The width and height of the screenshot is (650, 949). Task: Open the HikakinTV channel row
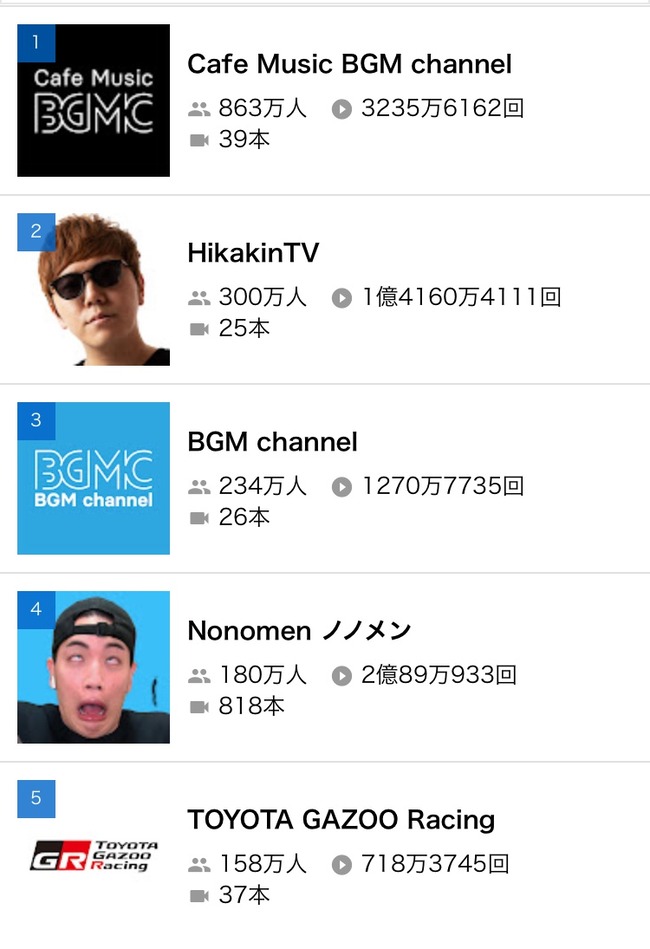coord(253,254)
